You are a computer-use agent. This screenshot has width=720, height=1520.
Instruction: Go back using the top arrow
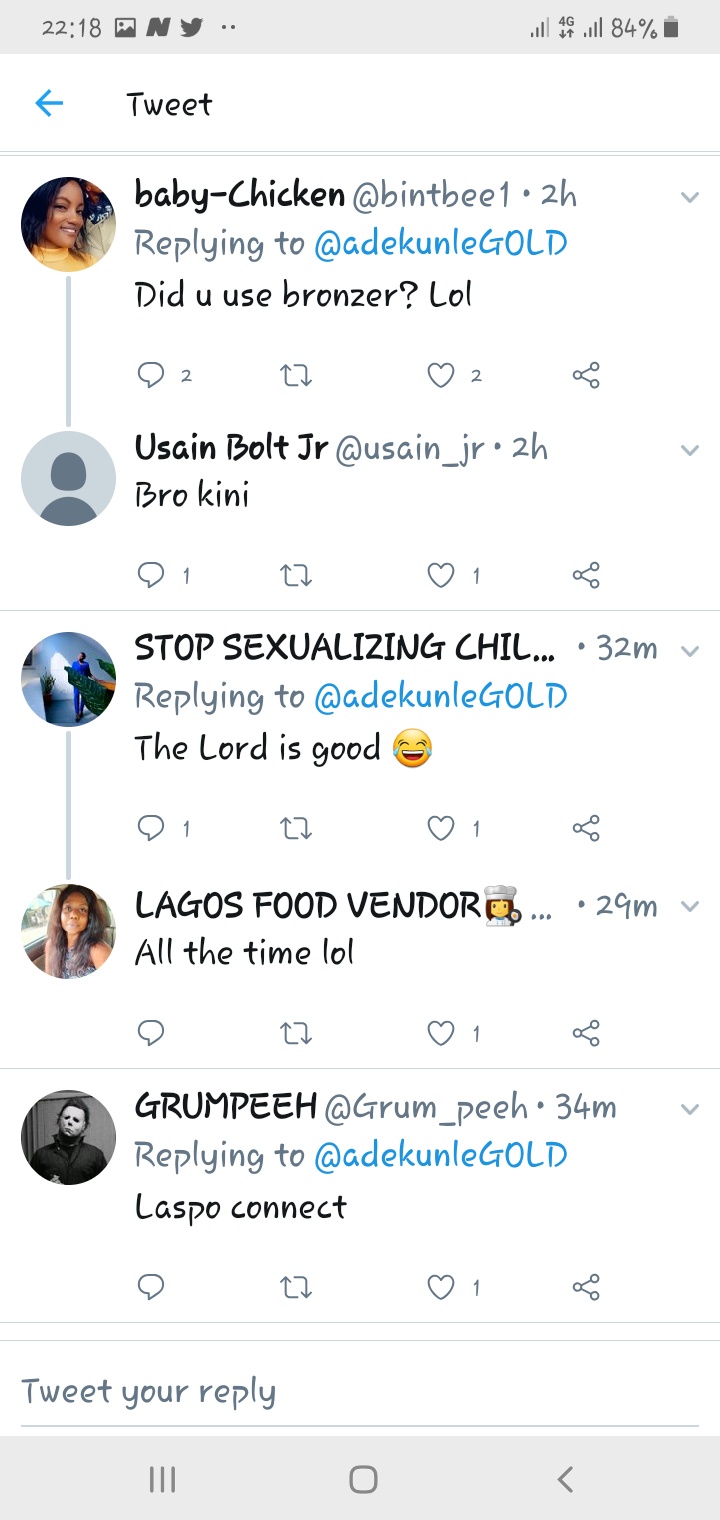[x=49, y=103]
